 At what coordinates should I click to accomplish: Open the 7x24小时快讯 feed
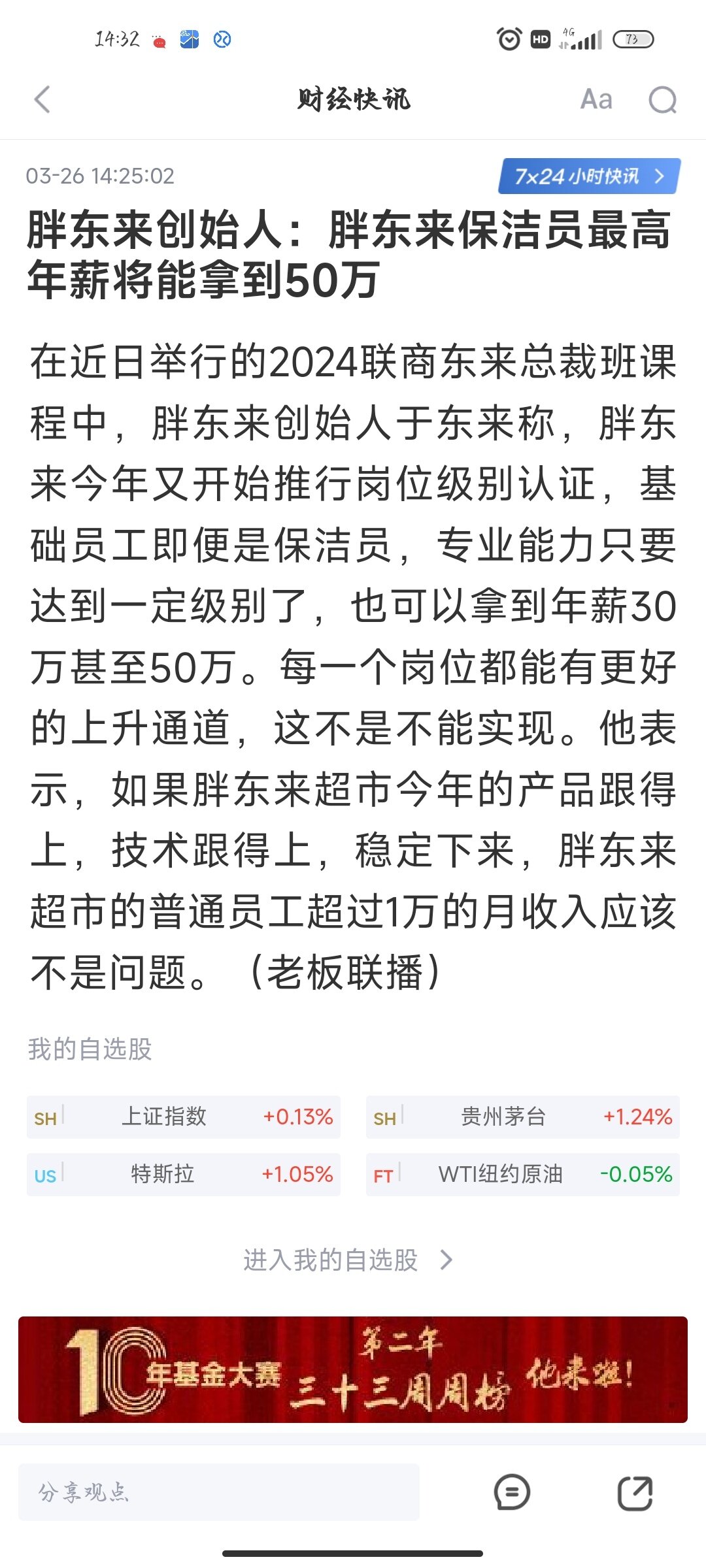(x=589, y=176)
